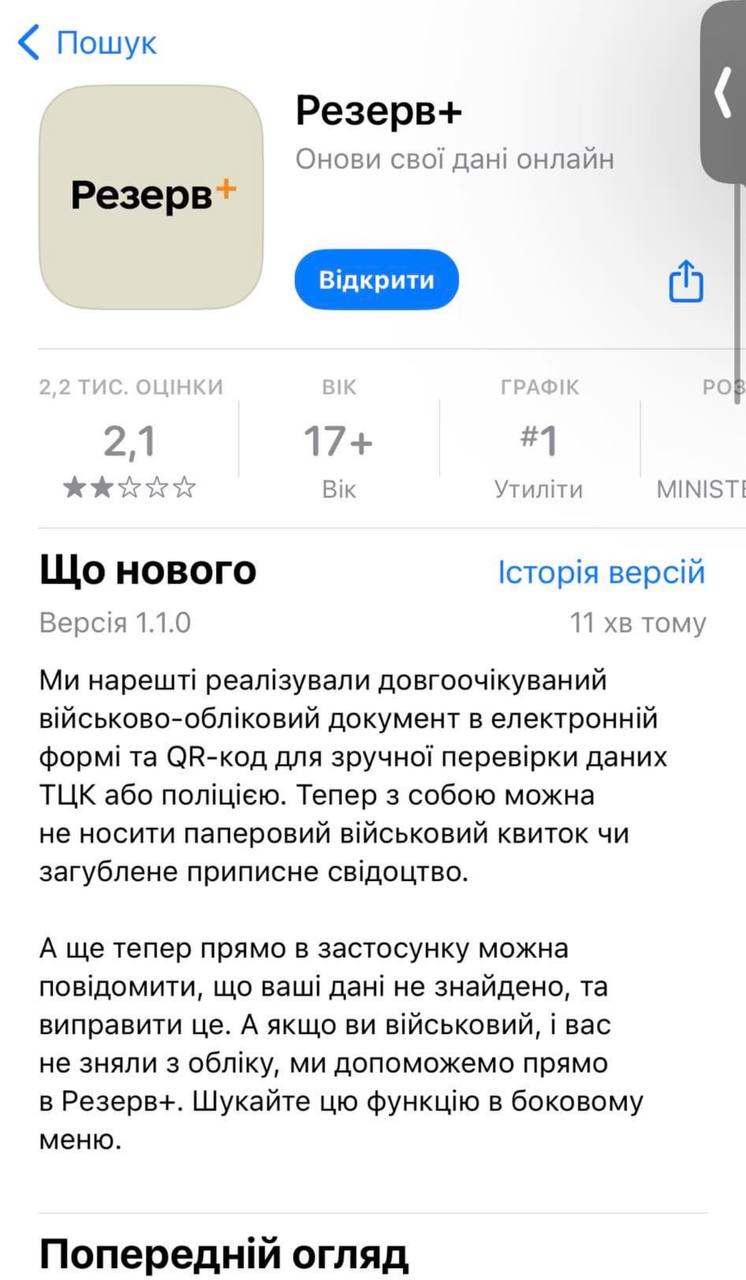The height and width of the screenshot is (1280, 746).
Task: Share the Резерв+ app page
Action: pyautogui.click(x=686, y=280)
